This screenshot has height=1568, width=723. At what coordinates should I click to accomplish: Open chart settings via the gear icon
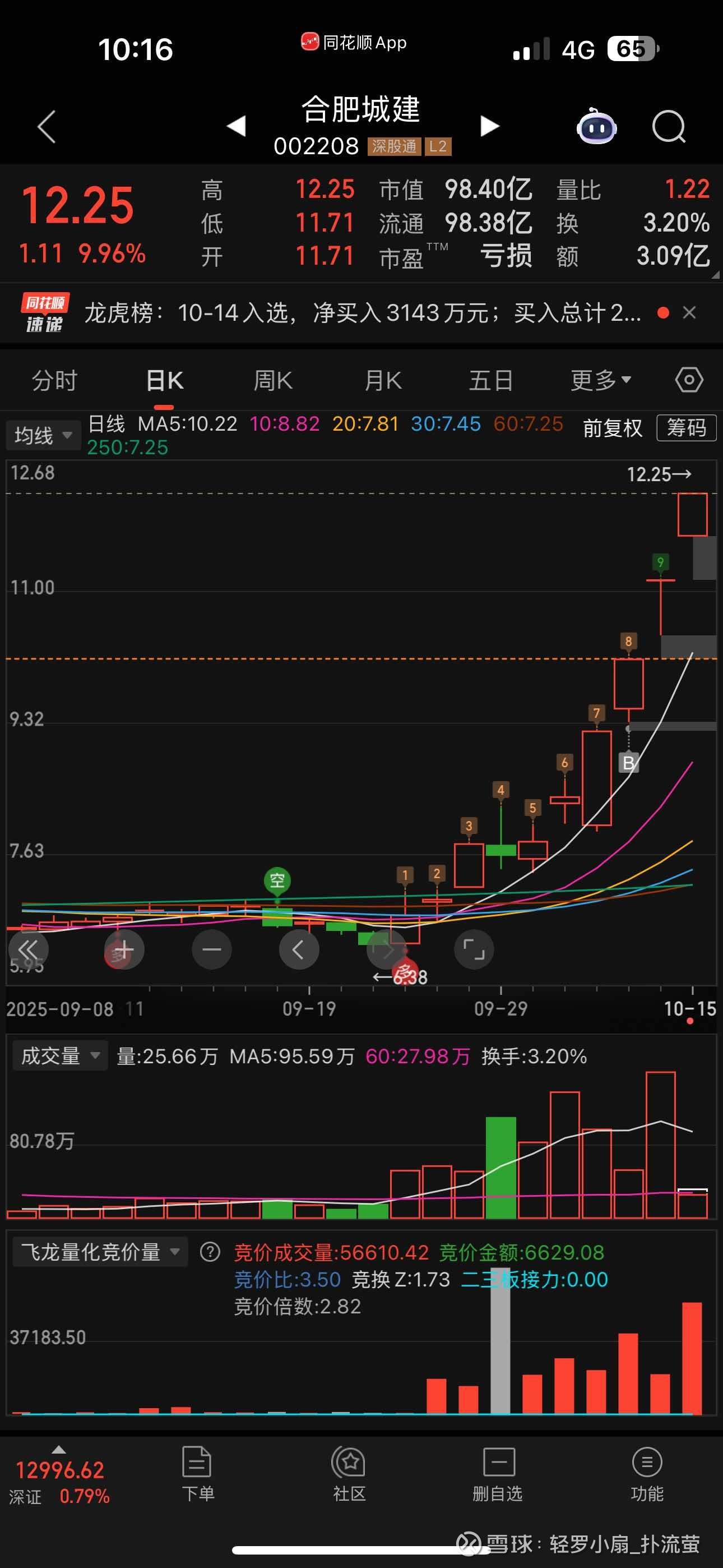point(688,379)
